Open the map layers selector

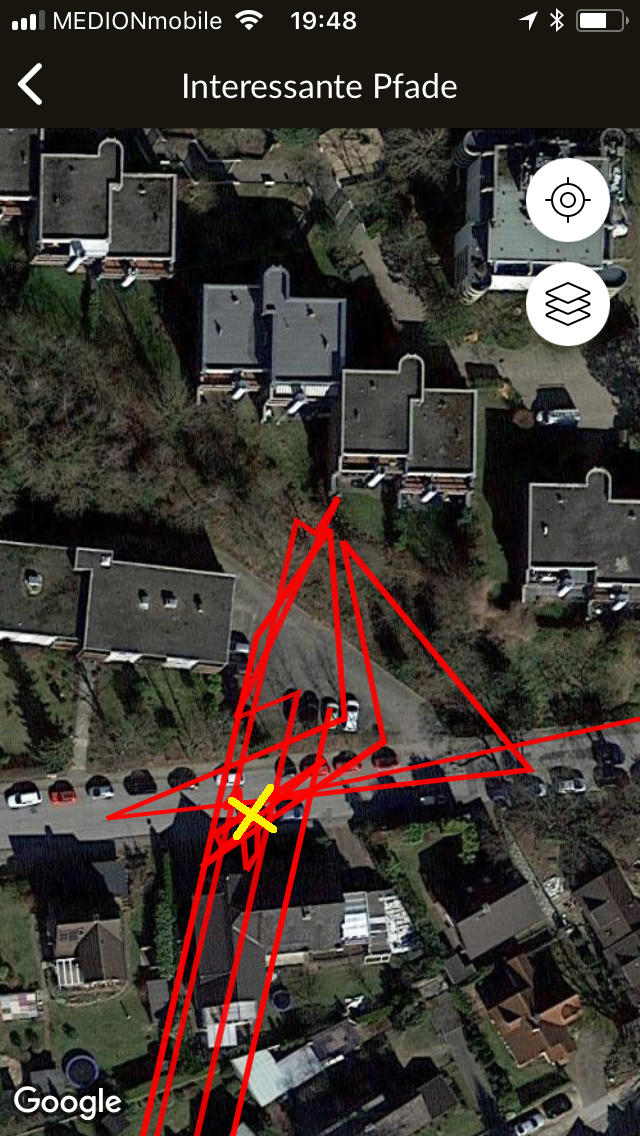567,304
